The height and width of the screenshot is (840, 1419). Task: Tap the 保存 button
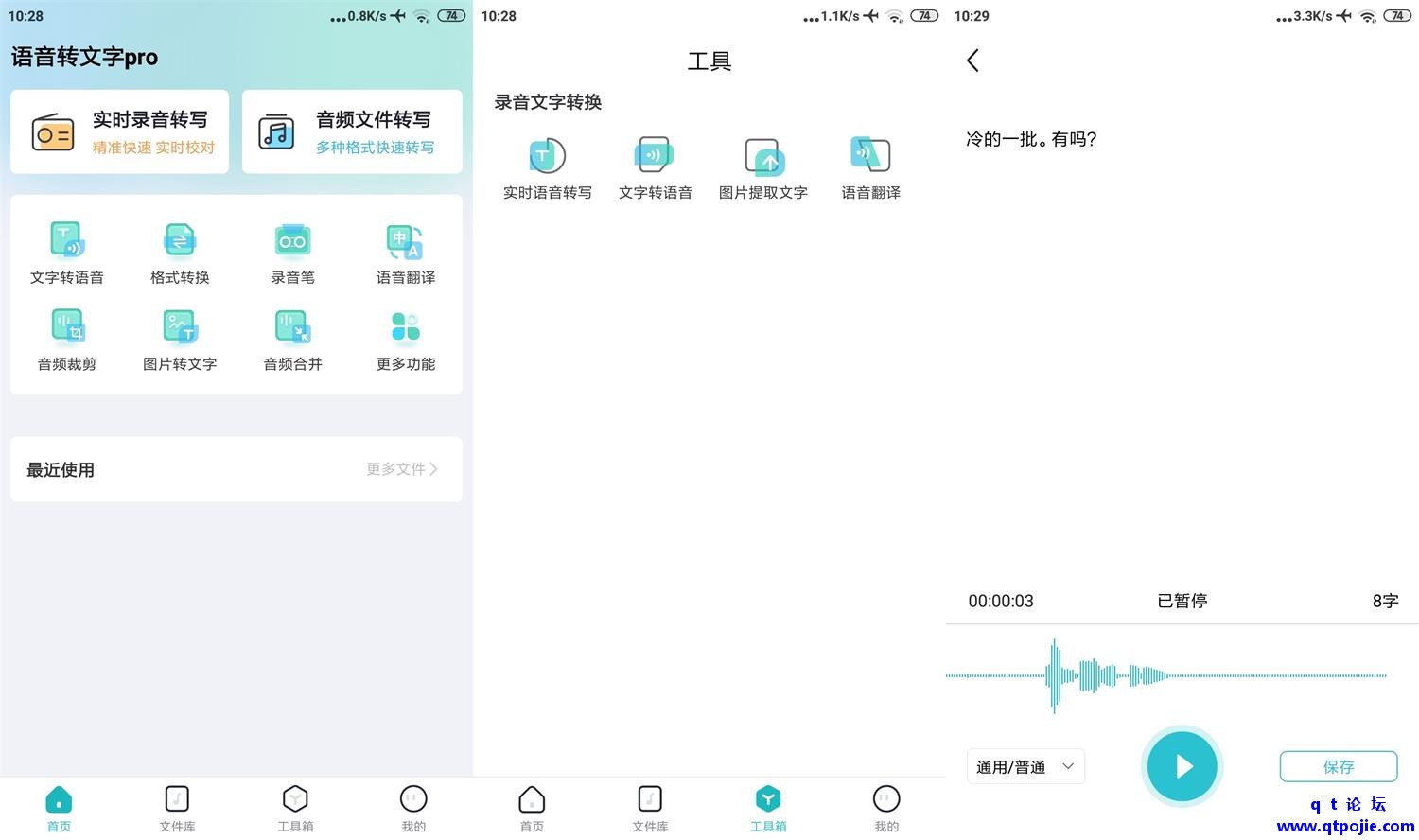[1339, 766]
